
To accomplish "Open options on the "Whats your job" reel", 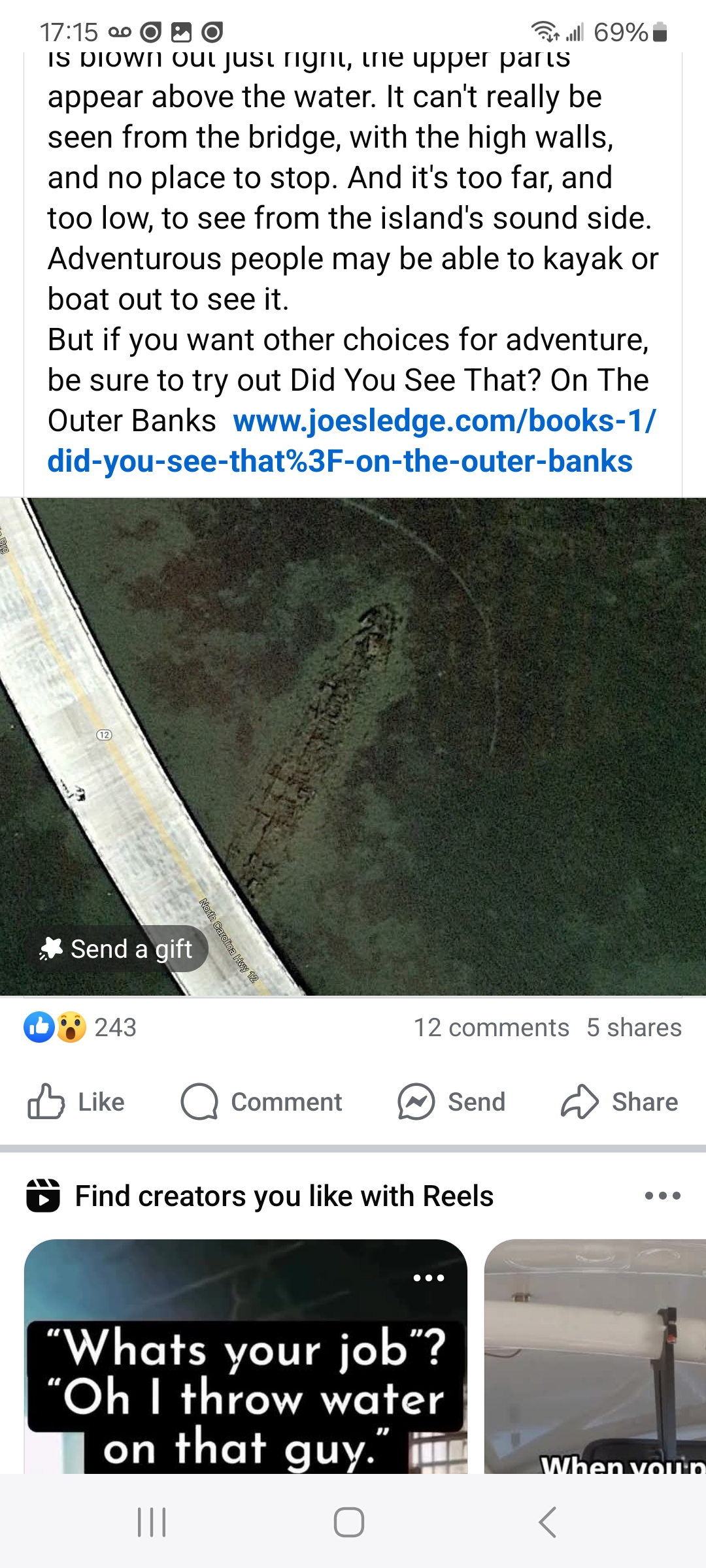I will 429,1278.
